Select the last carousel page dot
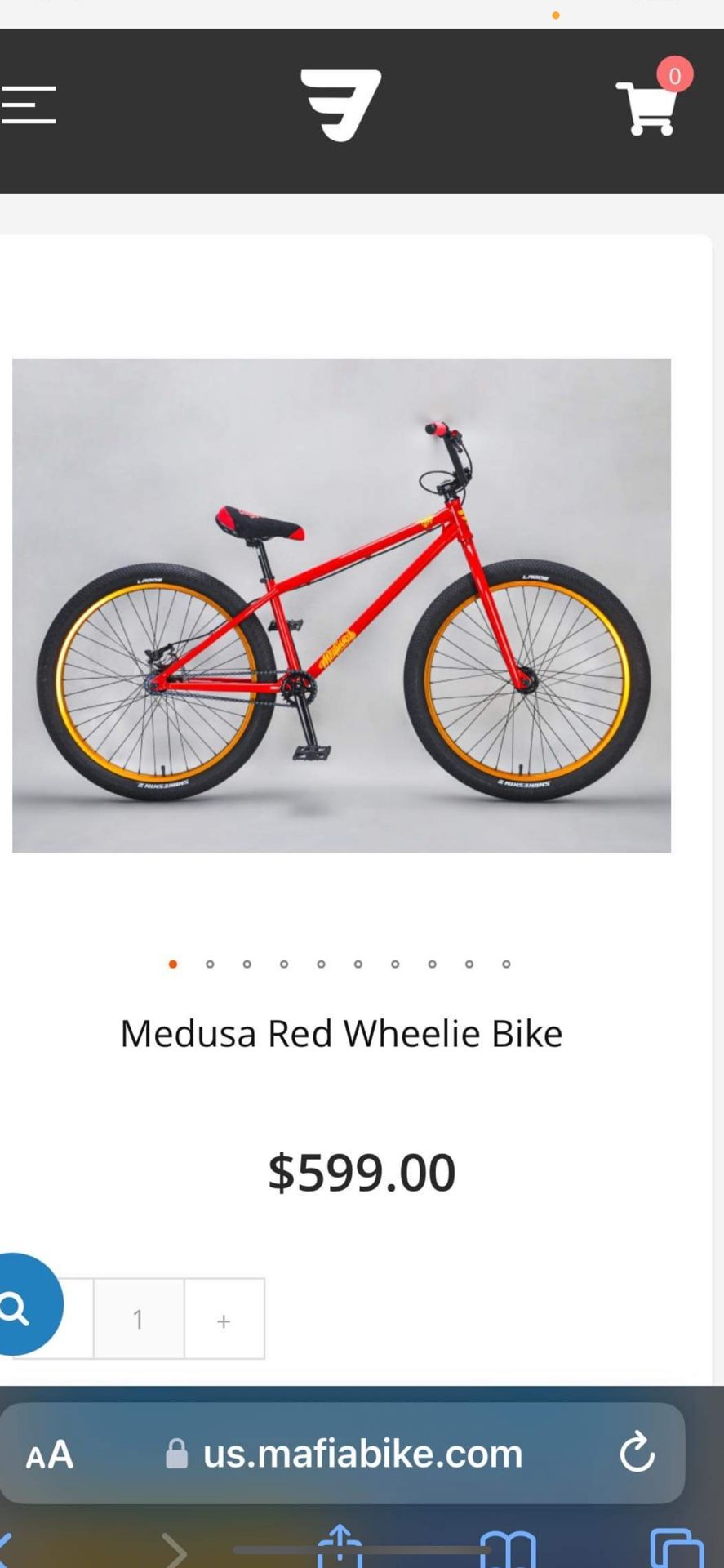Screen dimensions: 724x1568 click(x=506, y=964)
